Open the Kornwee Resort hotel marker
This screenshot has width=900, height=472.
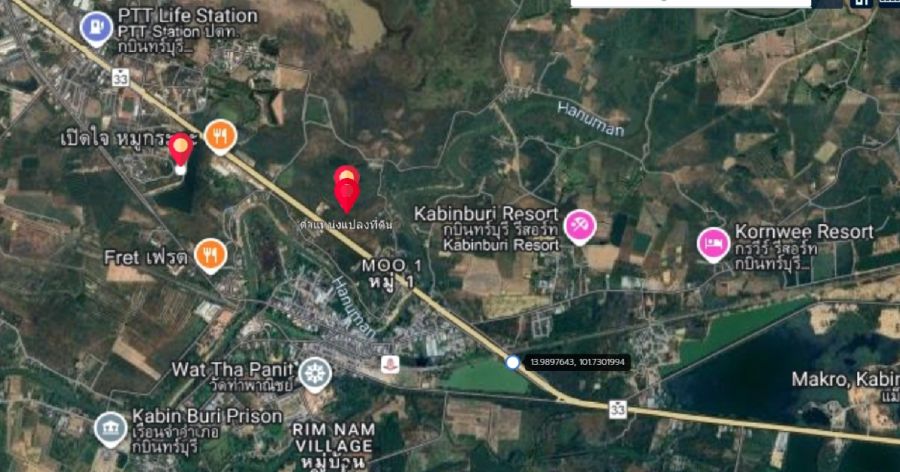click(713, 242)
